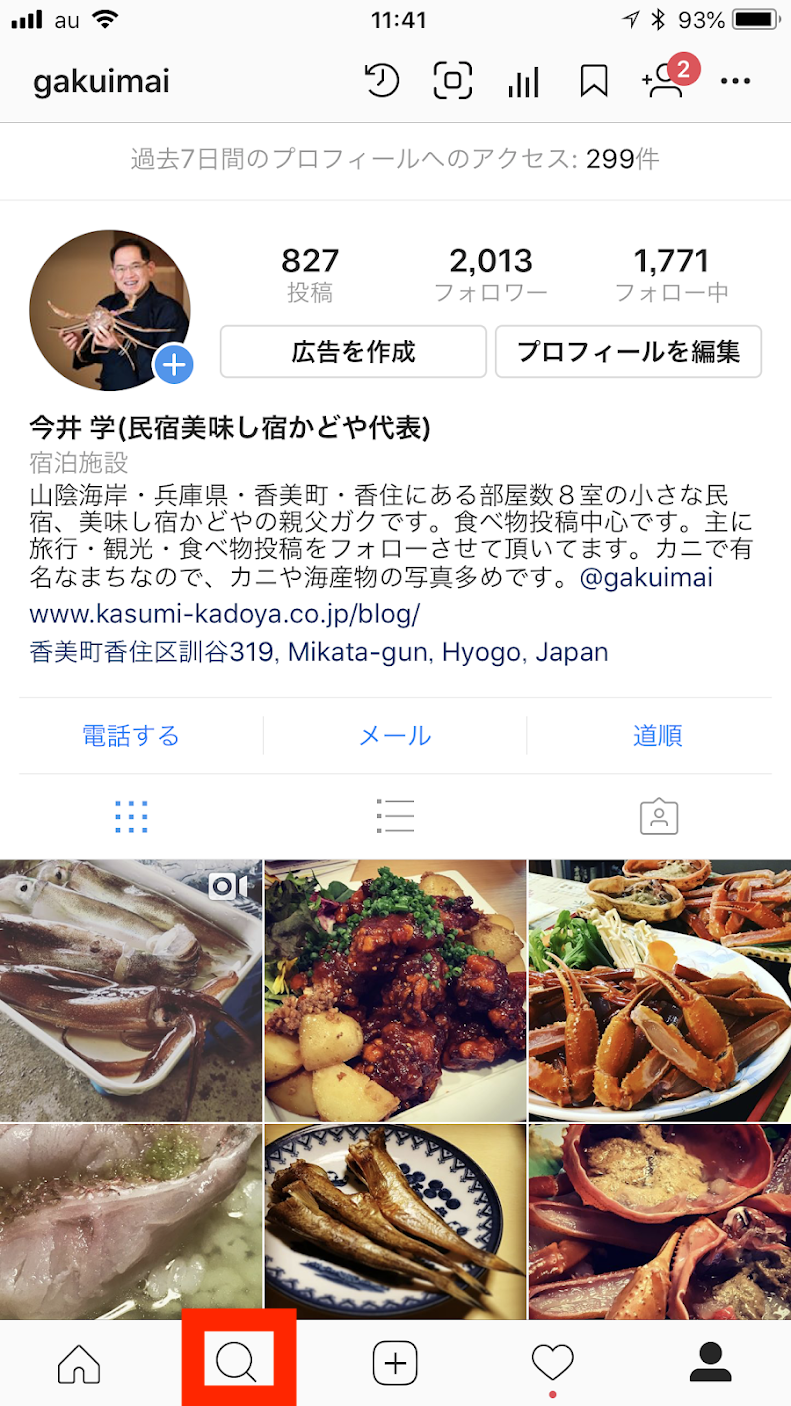View insights bar chart

click(523, 82)
